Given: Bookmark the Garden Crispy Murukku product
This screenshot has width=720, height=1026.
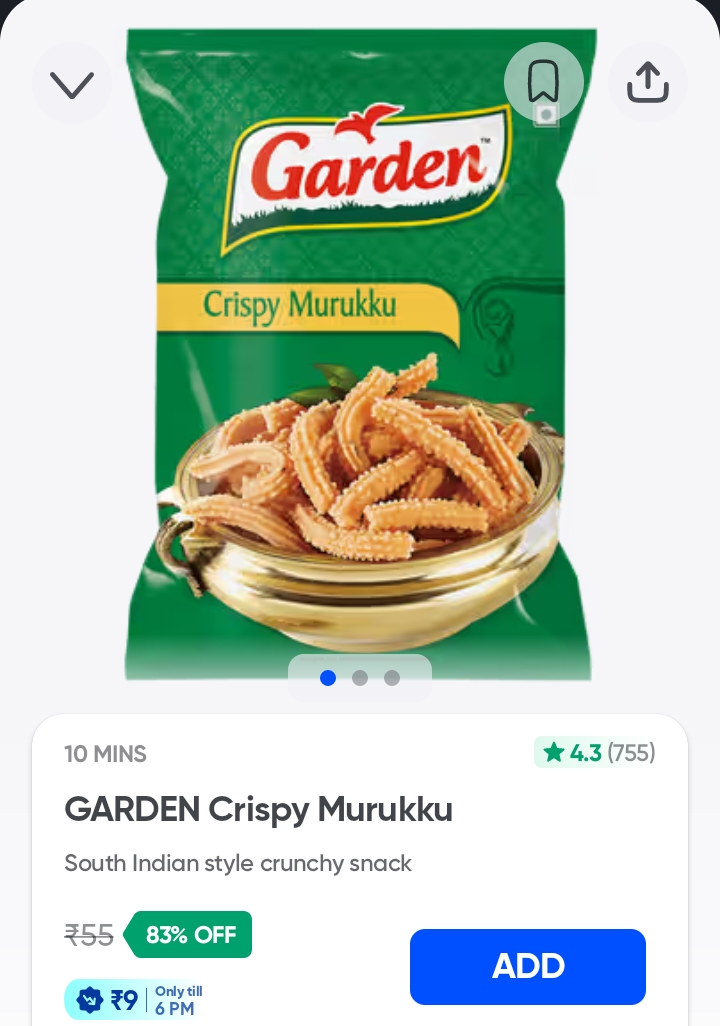Looking at the screenshot, I should tap(544, 82).
